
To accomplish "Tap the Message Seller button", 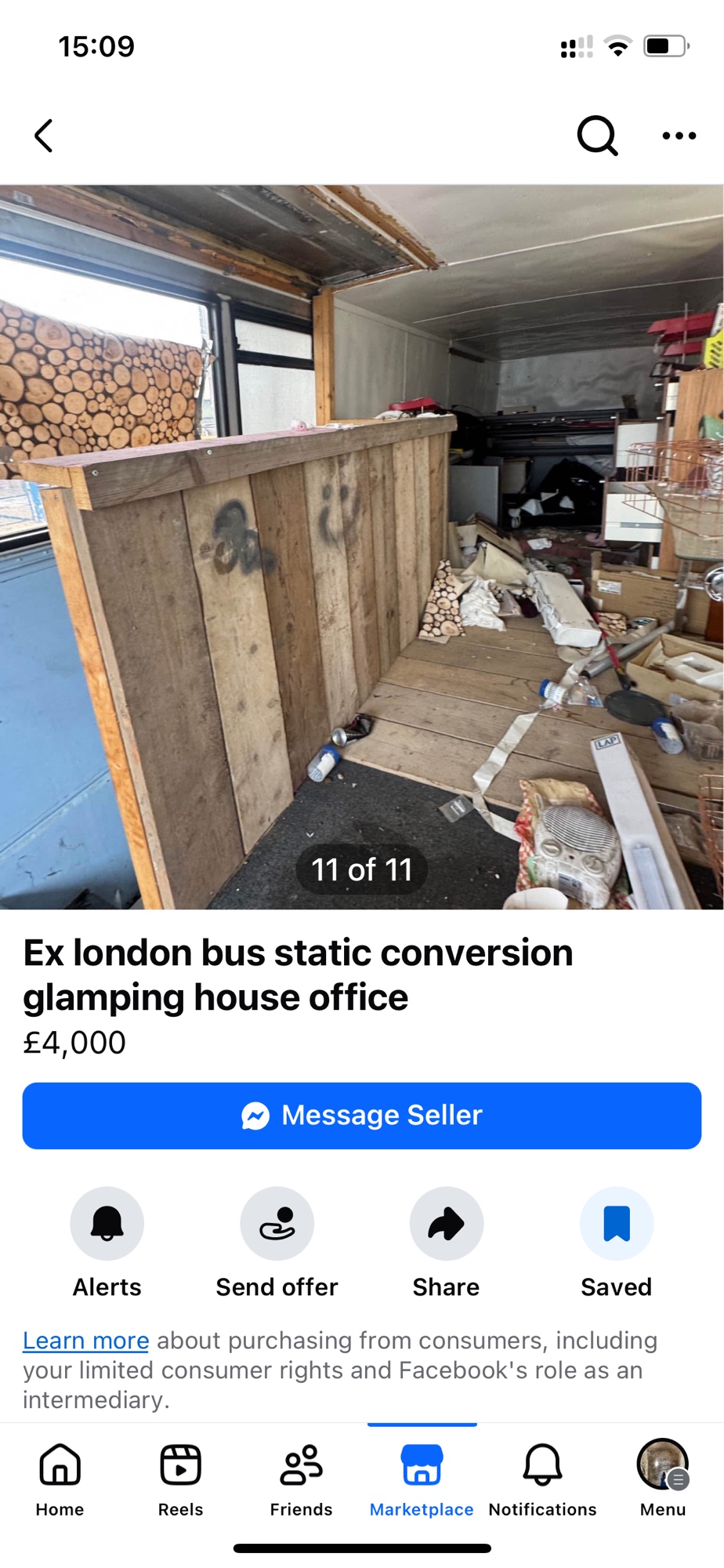I will point(361,1116).
